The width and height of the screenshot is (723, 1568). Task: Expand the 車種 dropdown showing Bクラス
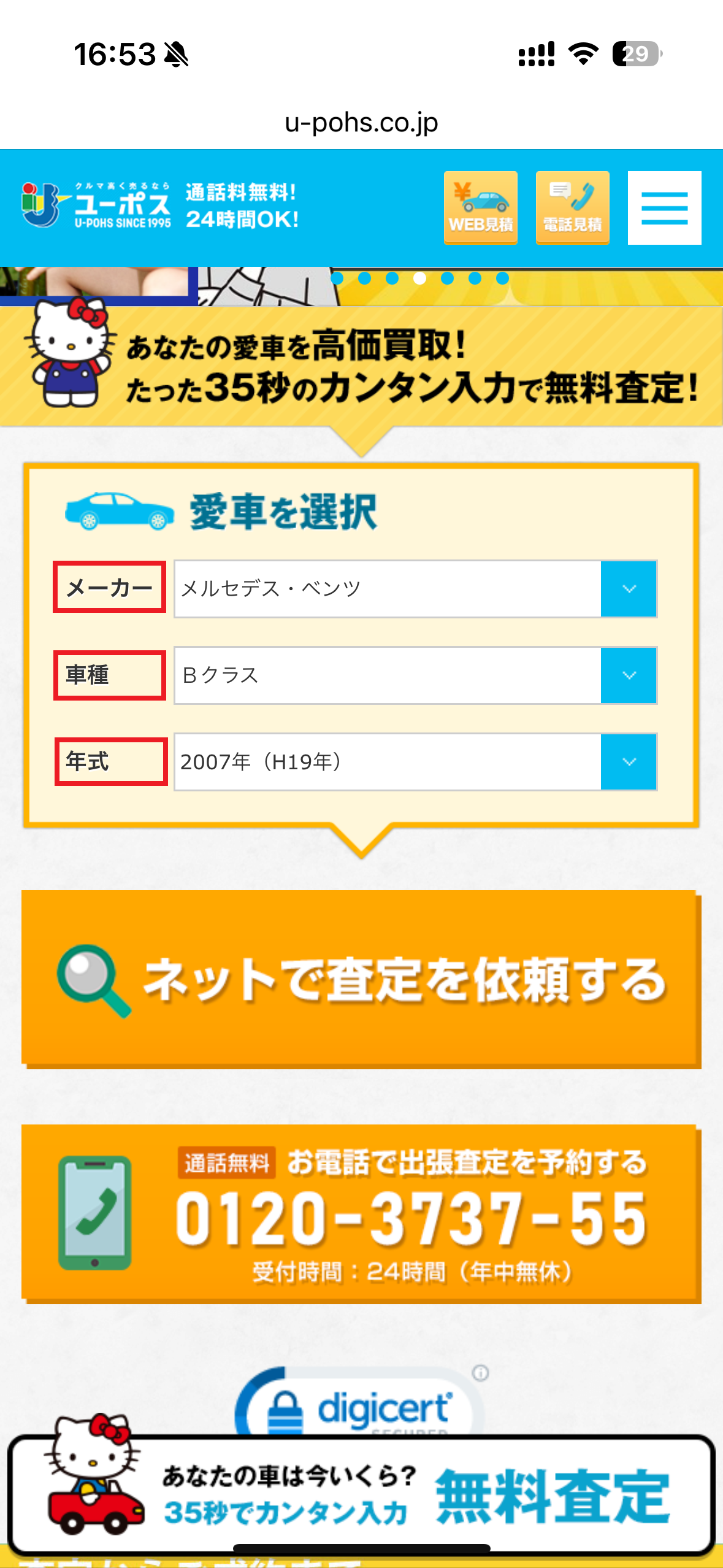(x=415, y=675)
